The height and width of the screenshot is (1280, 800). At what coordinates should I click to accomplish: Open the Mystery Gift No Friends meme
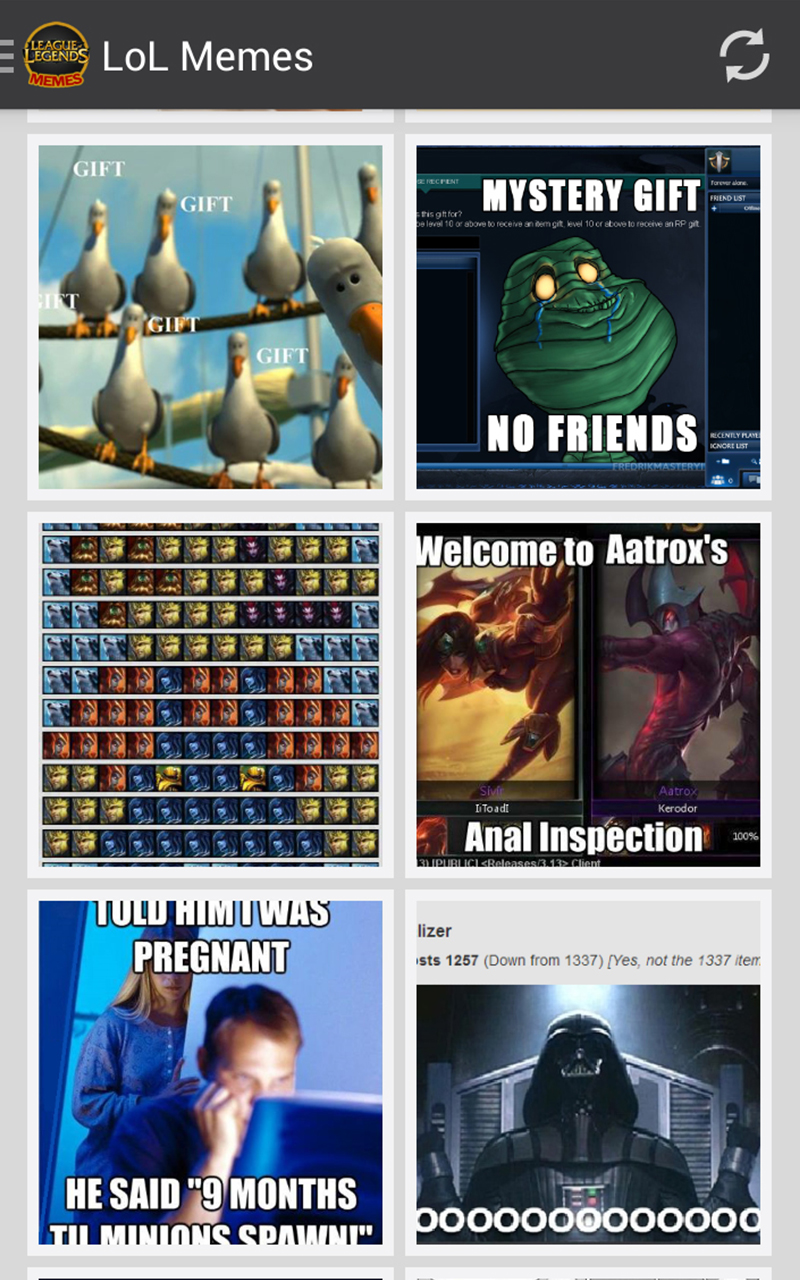(x=588, y=317)
